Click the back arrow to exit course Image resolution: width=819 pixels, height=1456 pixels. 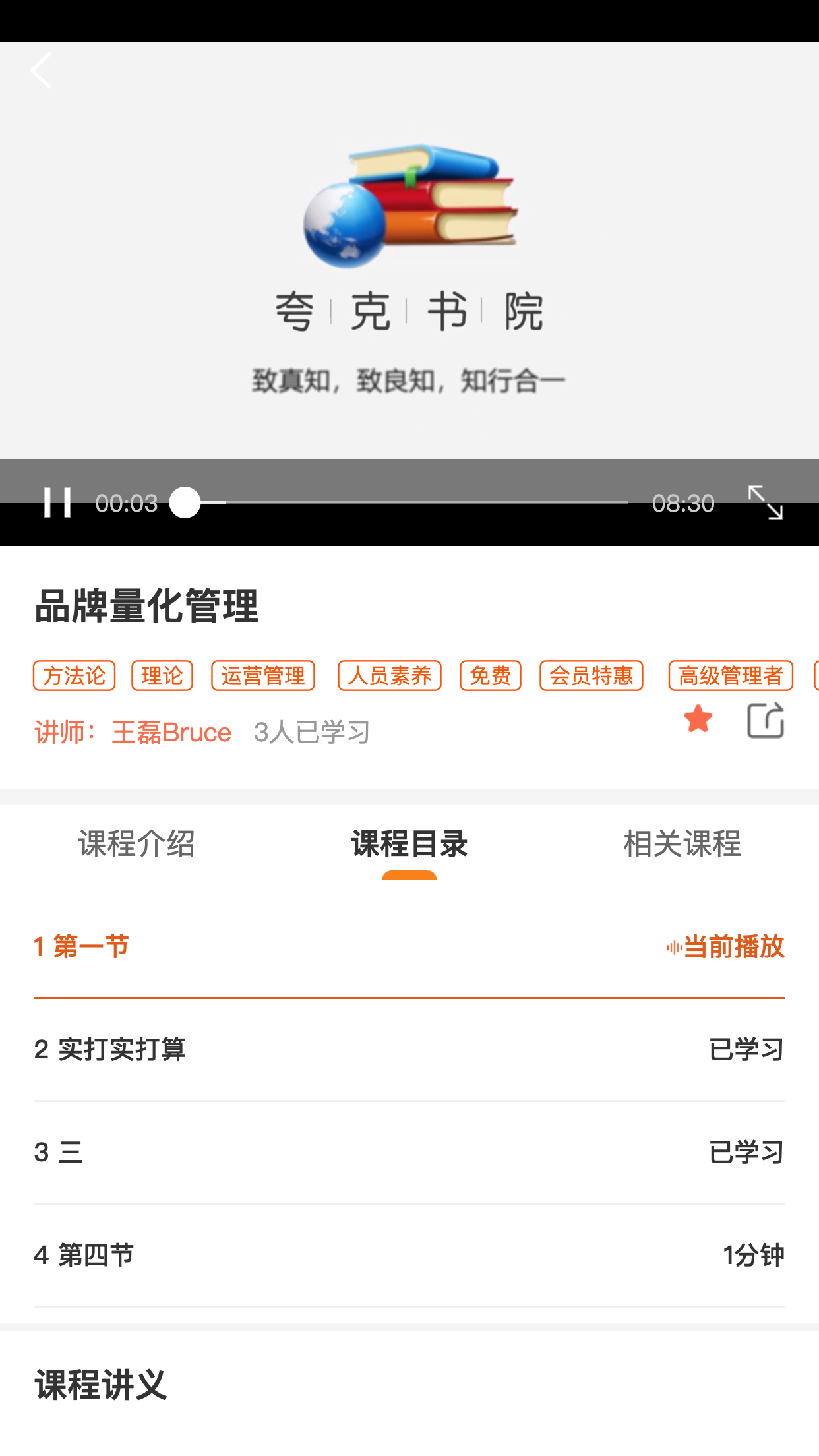41,70
